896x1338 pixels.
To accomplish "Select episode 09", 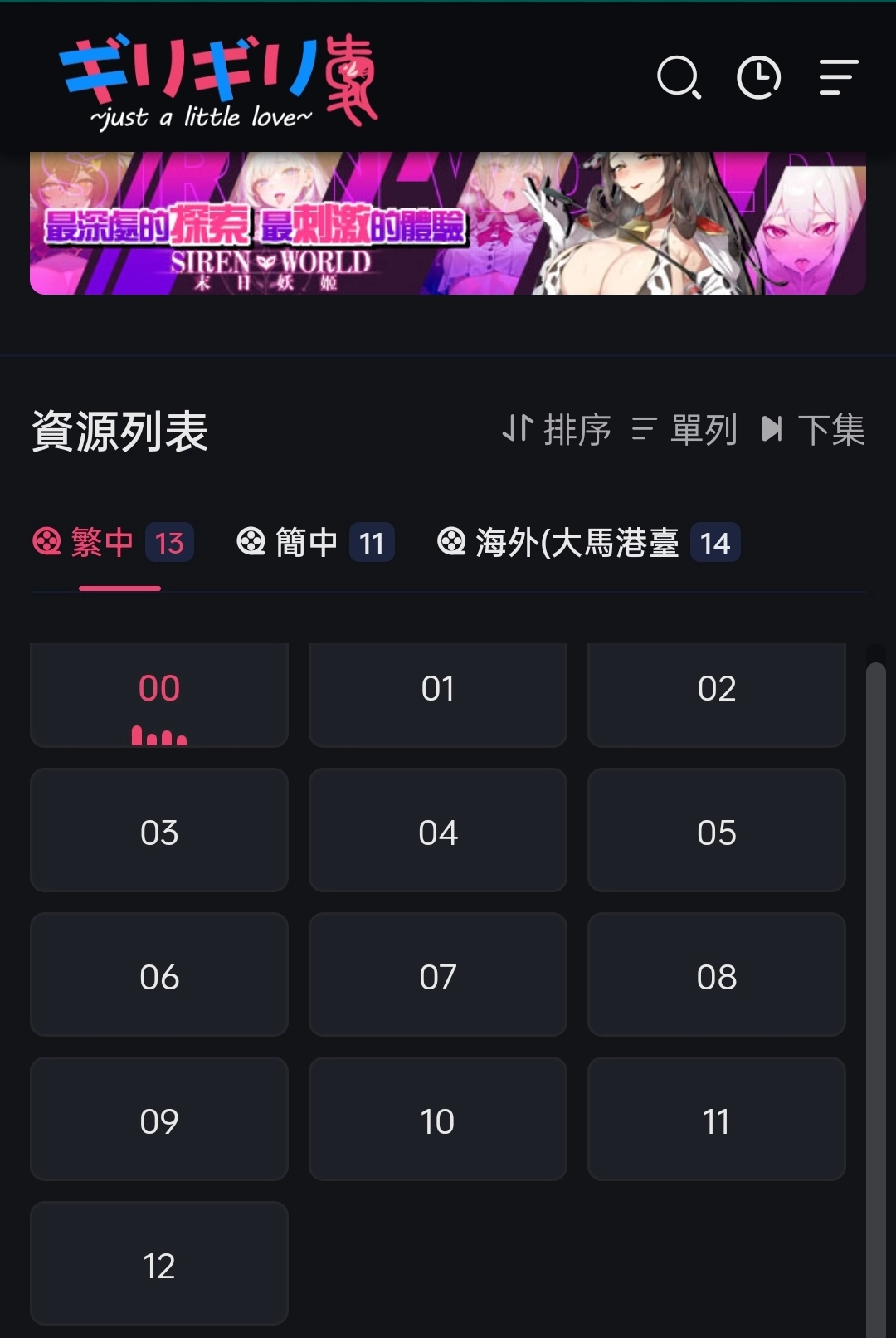I will point(159,1119).
